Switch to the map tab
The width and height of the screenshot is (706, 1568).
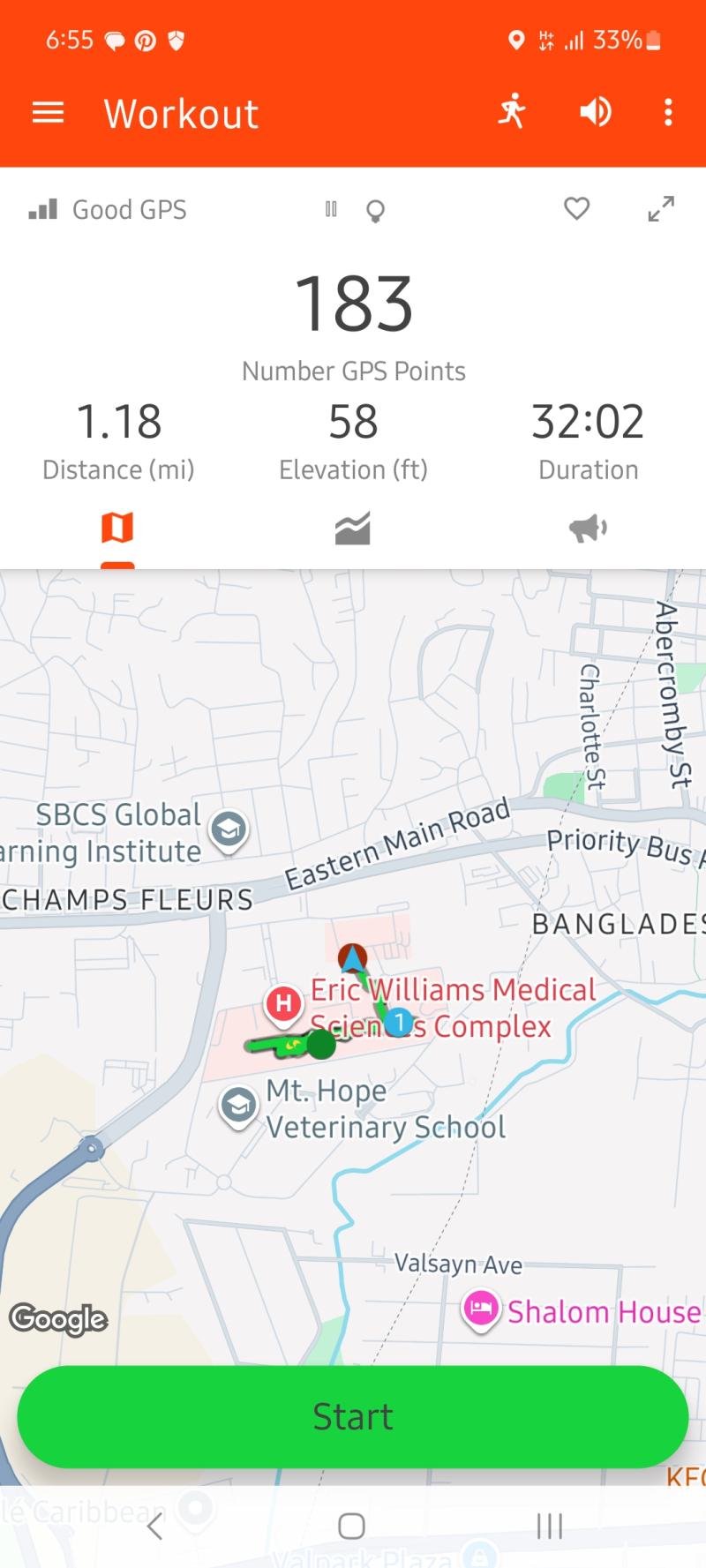[x=117, y=529]
